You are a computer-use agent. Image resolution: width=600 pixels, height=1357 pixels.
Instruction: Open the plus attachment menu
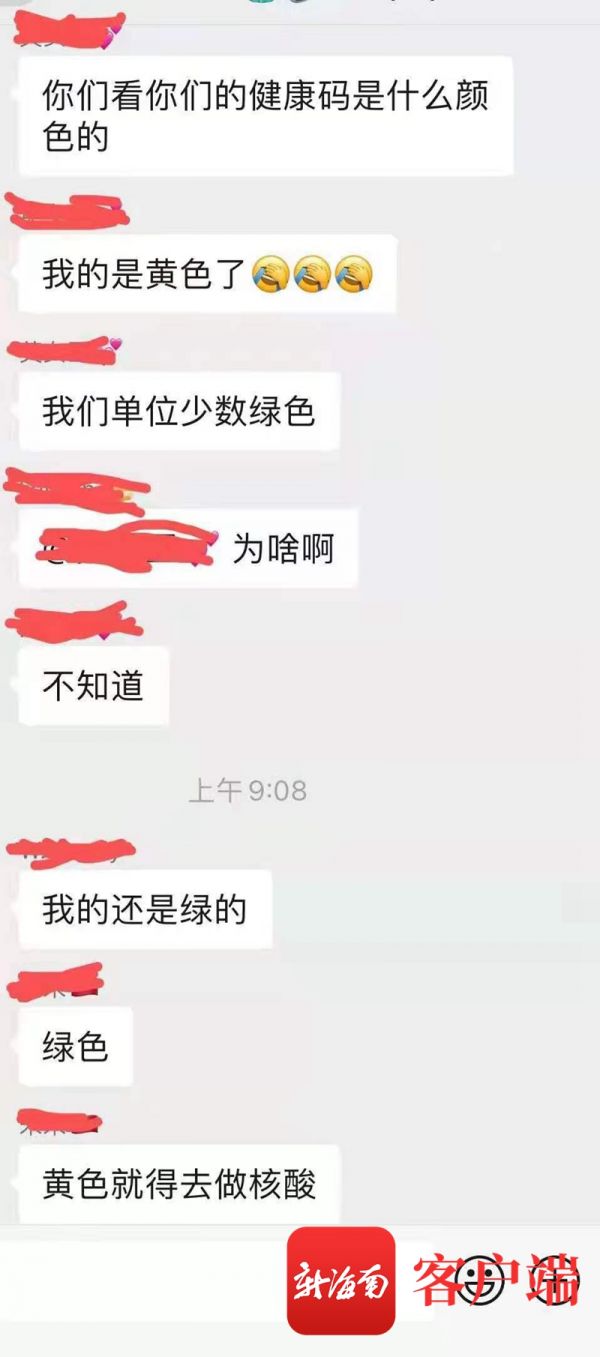click(x=554, y=1282)
